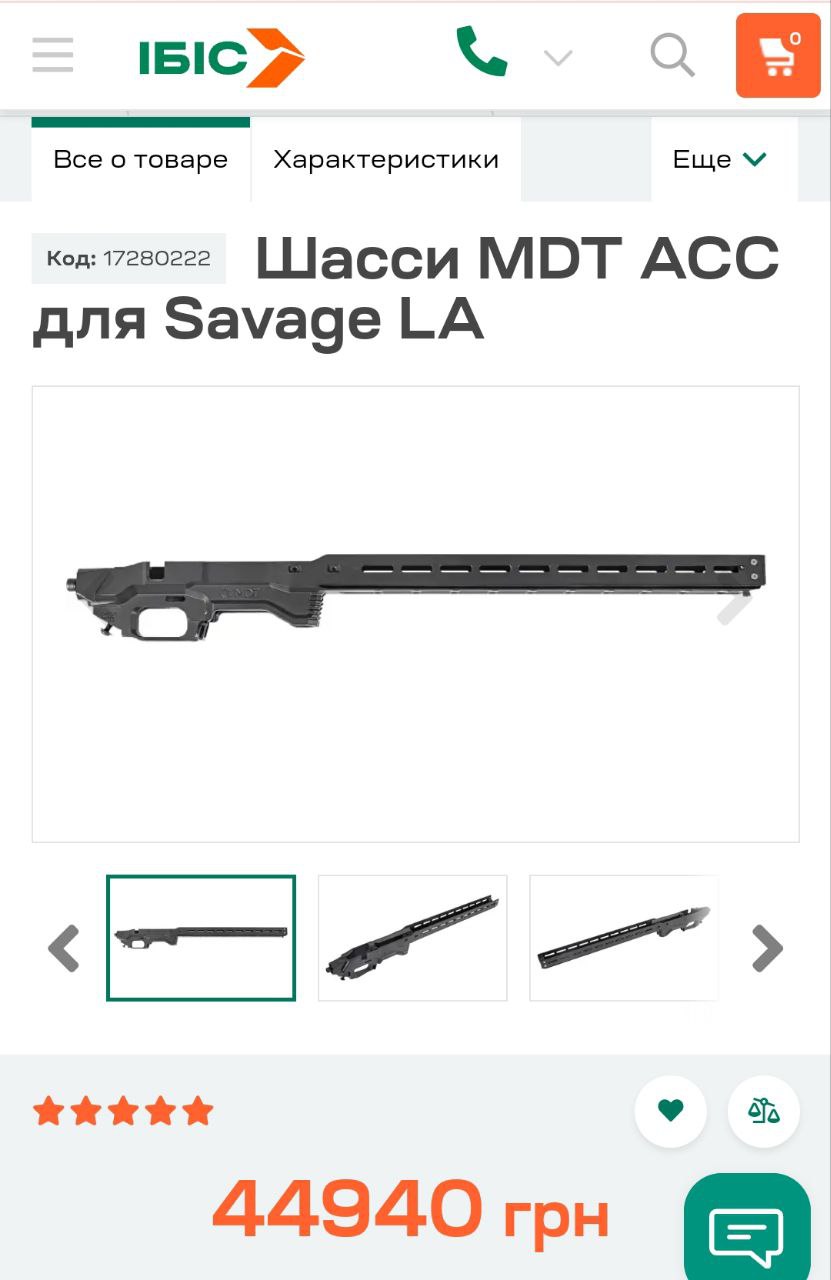Expand the phone numbers dropdown chevron

pyautogui.click(x=558, y=58)
